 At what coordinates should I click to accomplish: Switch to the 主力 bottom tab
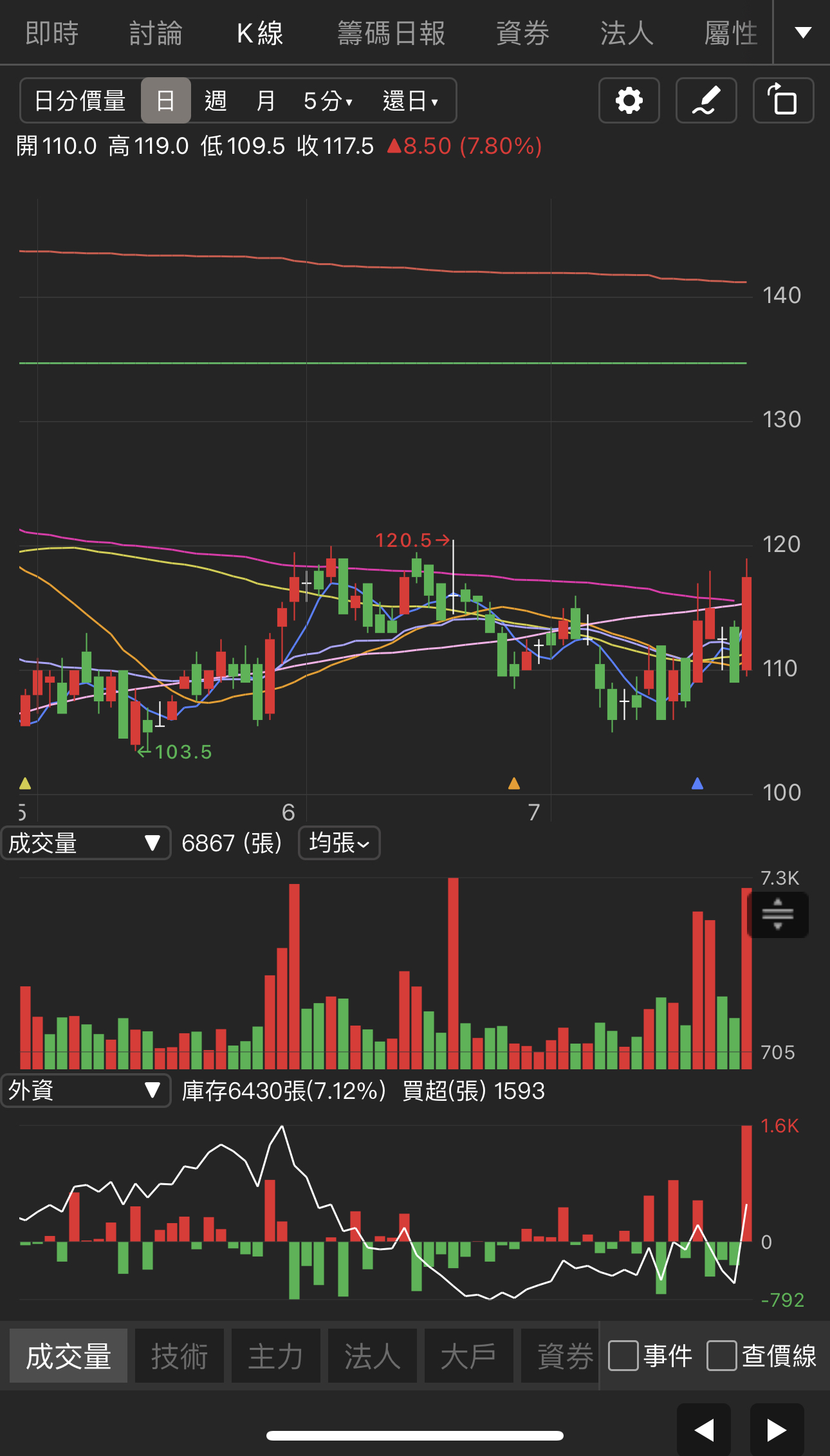pyautogui.click(x=275, y=1356)
